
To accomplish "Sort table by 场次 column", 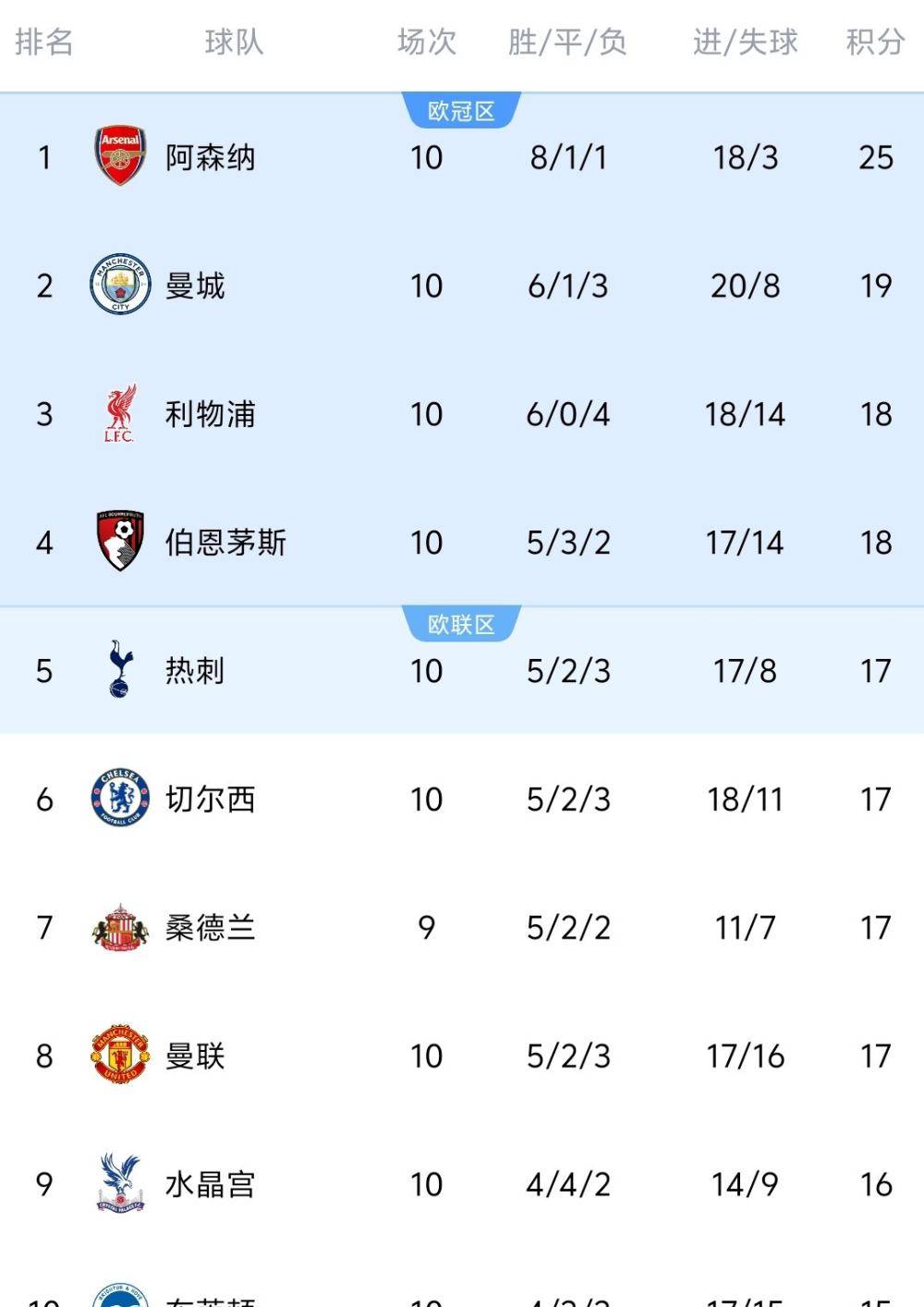I will tap(427, 43).
